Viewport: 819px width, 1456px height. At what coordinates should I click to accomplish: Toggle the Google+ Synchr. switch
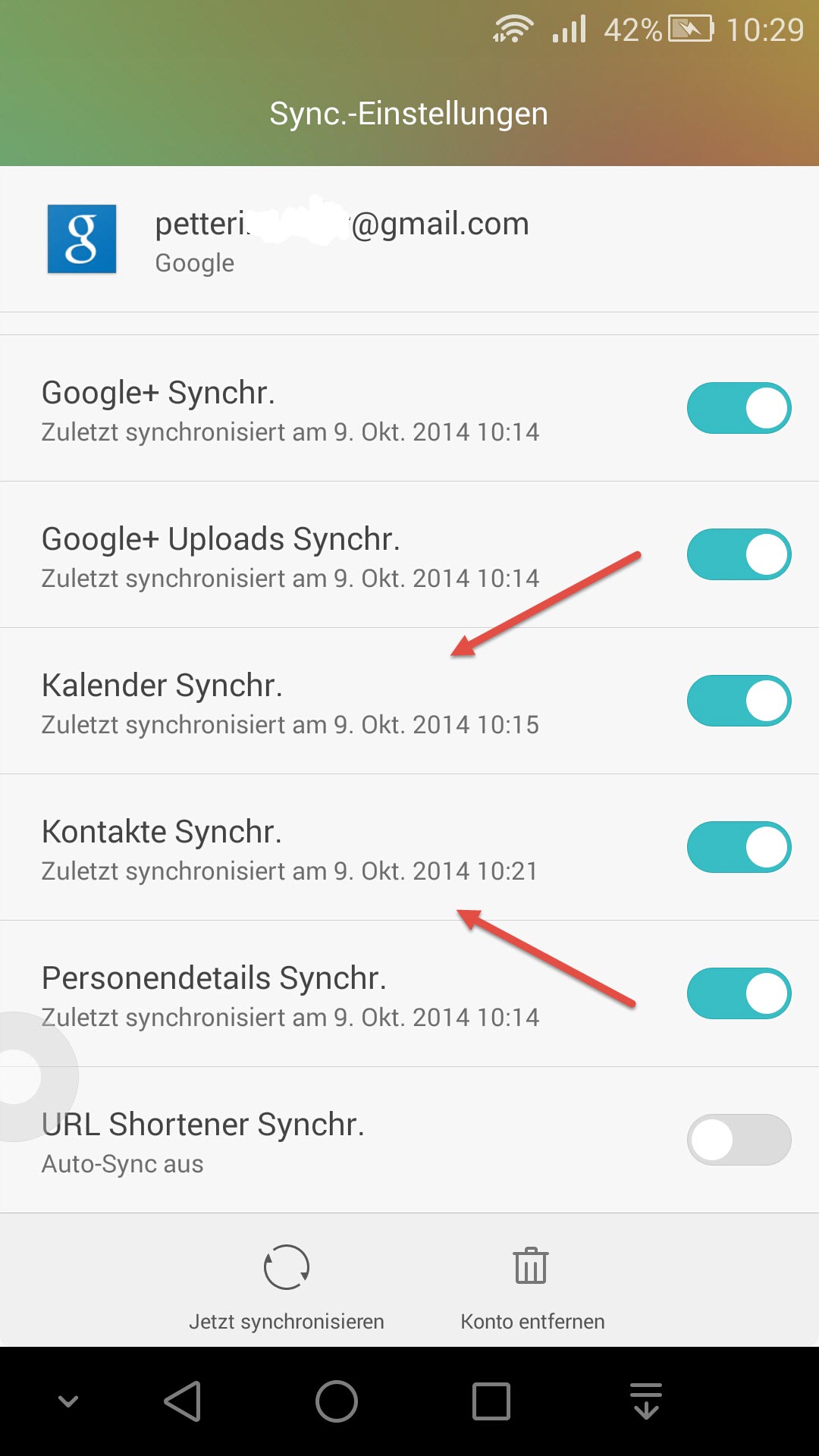(x=739, y=408)
